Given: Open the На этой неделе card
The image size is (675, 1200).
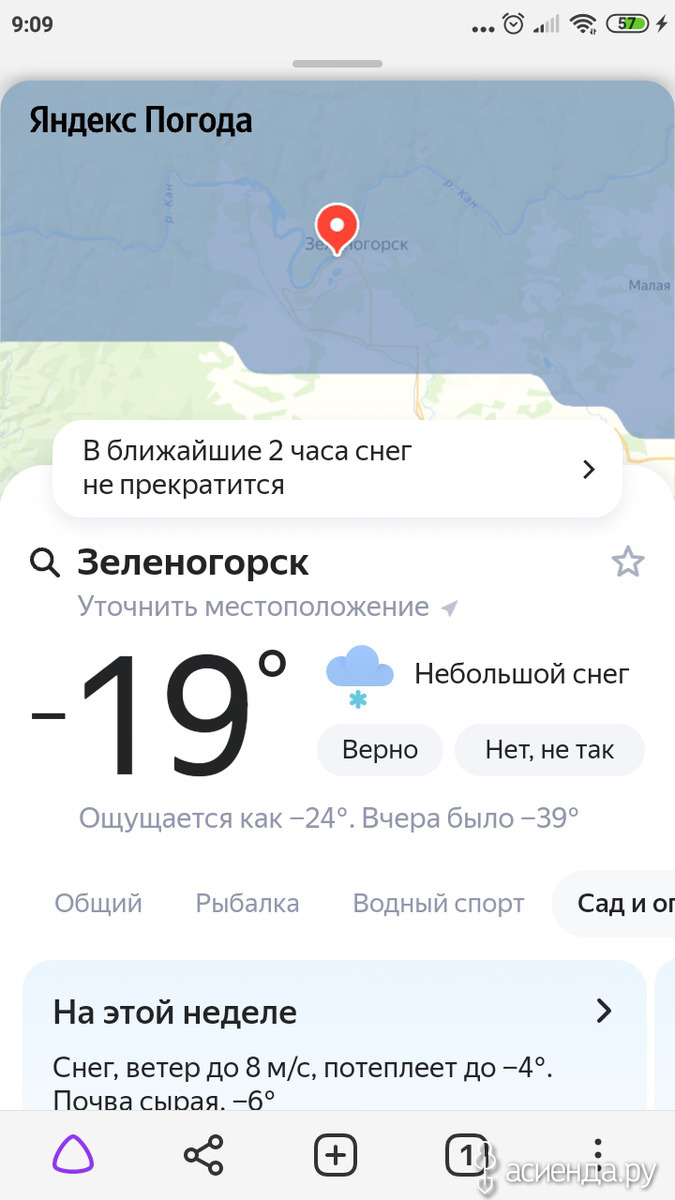Looking at the screenshot, I should (x=334, y=1035).
